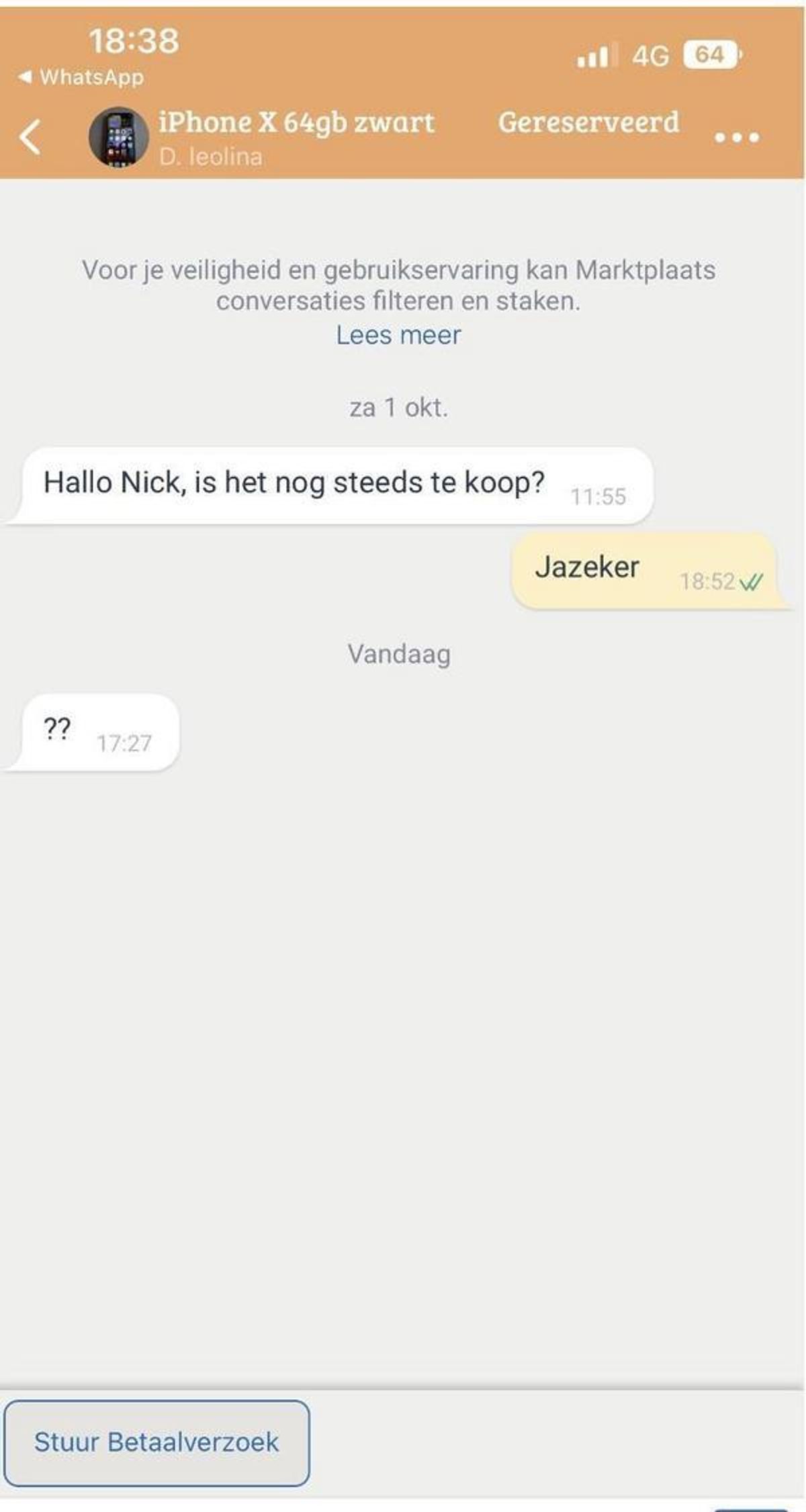
Task: Tap the Lees meer link
Action: click(398, 335)
